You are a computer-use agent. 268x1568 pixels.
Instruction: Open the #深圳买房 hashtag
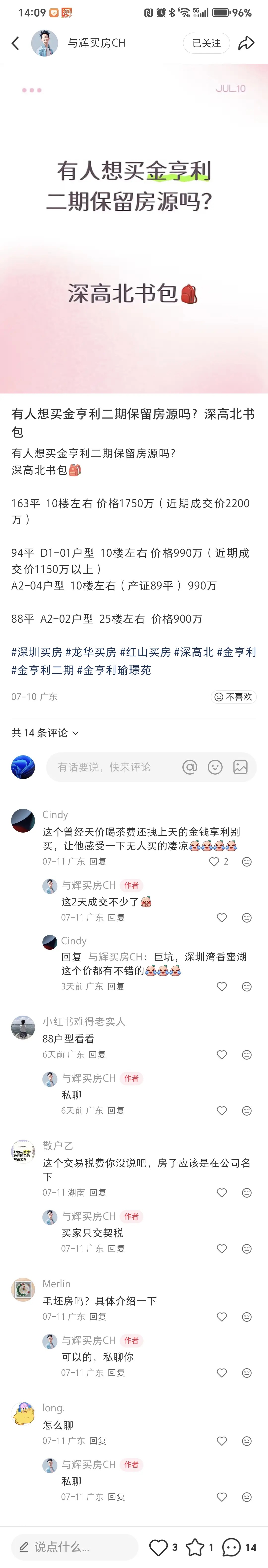pos(36,652)
